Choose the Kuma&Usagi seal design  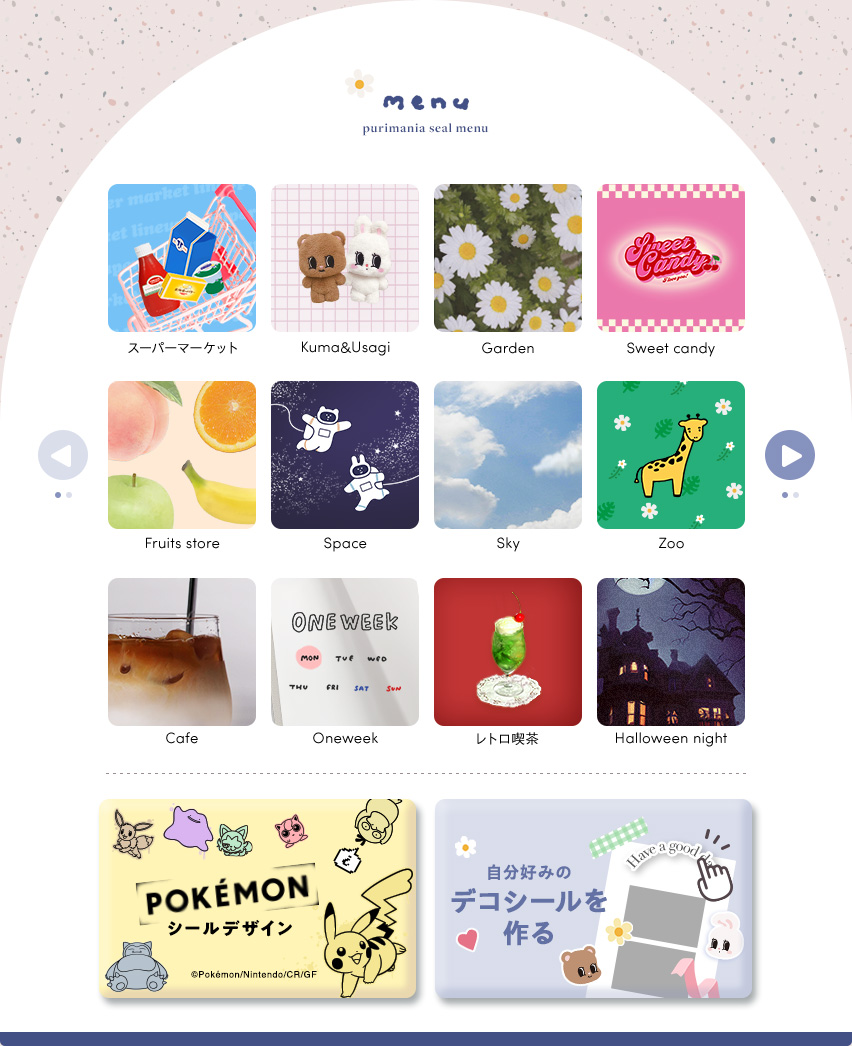pos(345,258)
